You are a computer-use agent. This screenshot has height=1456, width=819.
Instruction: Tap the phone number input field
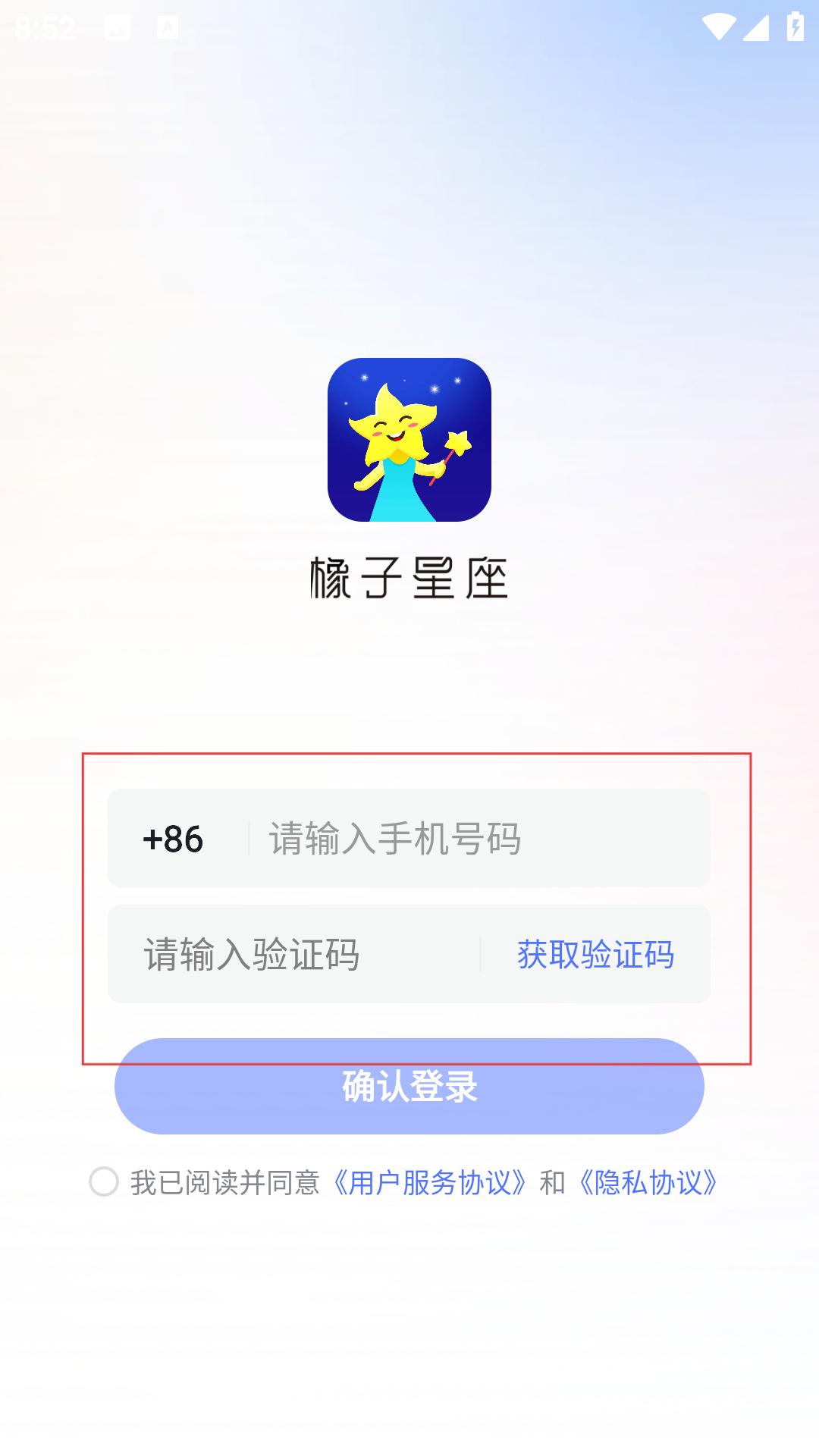[478, 839]
